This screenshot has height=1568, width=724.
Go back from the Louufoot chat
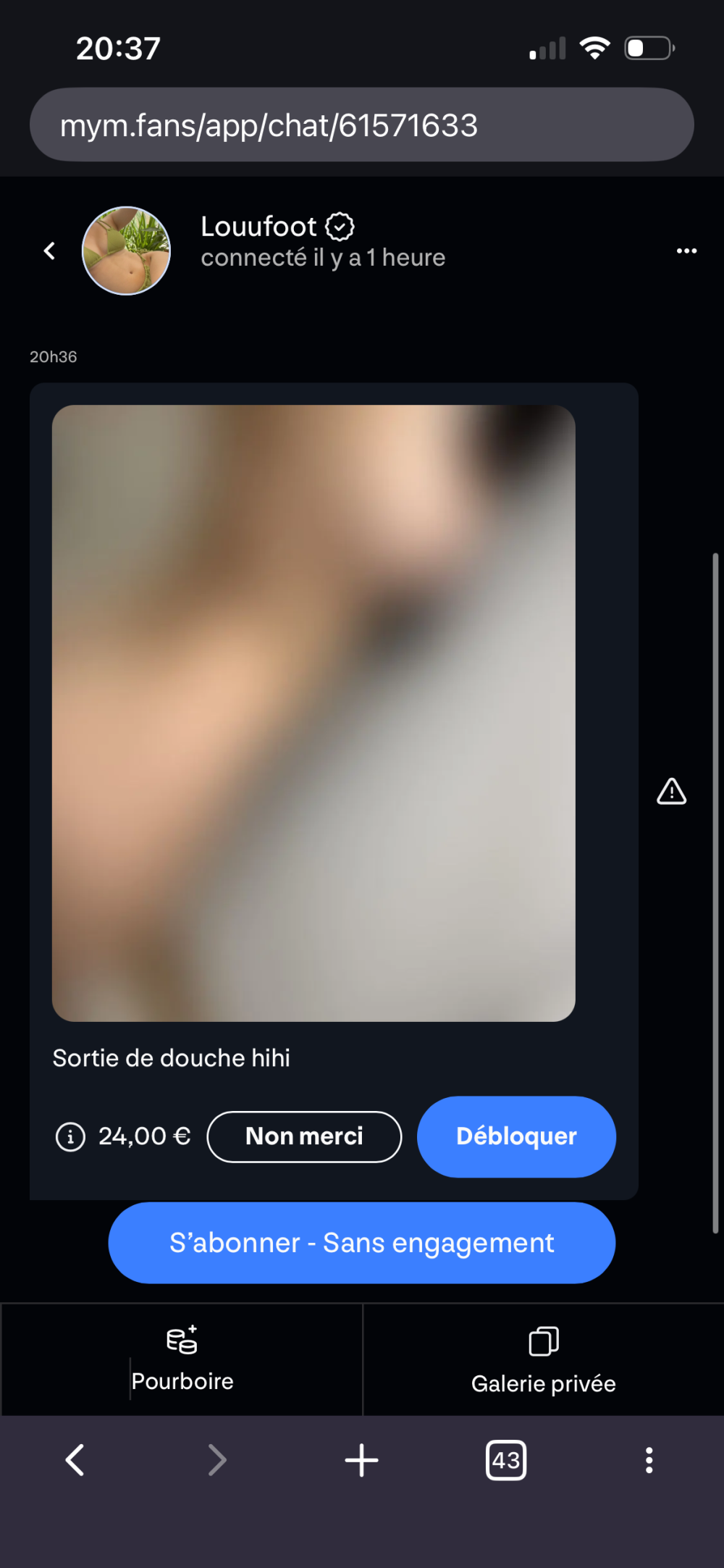pyautogui.click(x=49, y=251)
